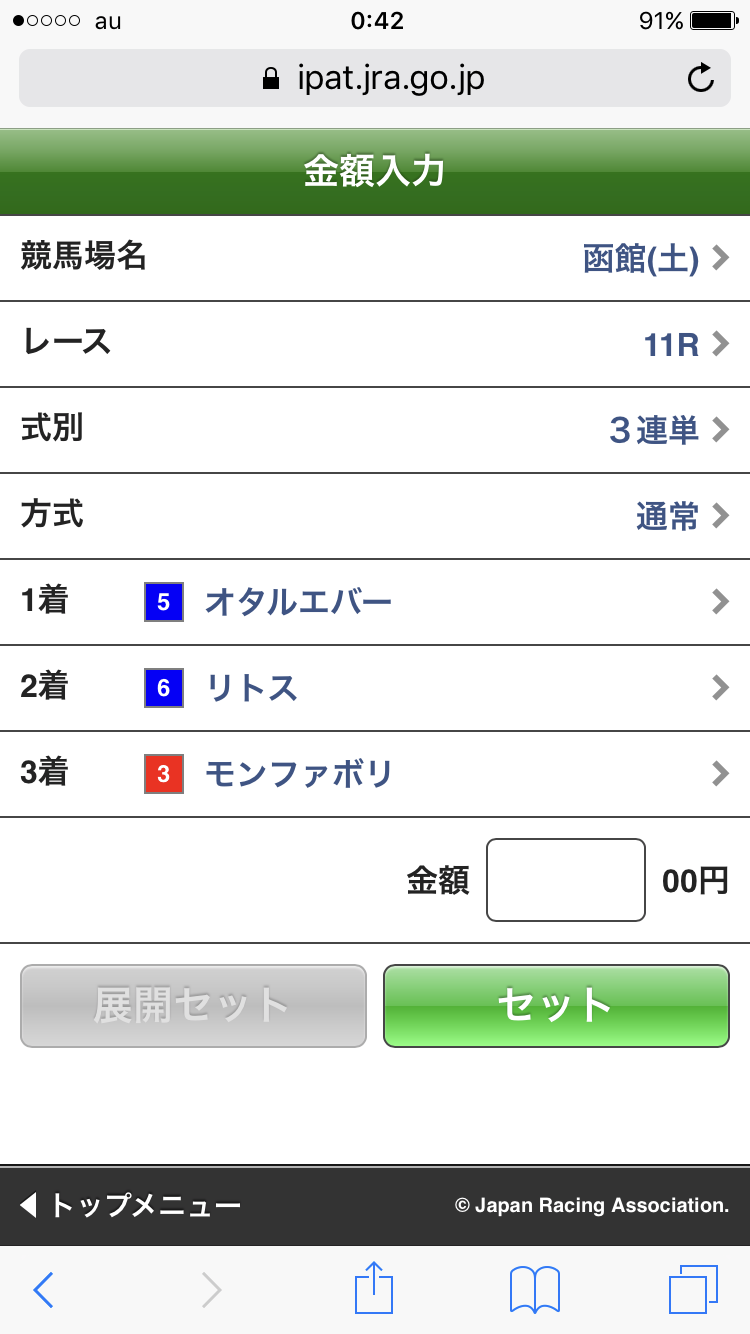Screen dimensions: 750x1334
Task: Reload the page with the refresh icon
Action: point(700,78)
